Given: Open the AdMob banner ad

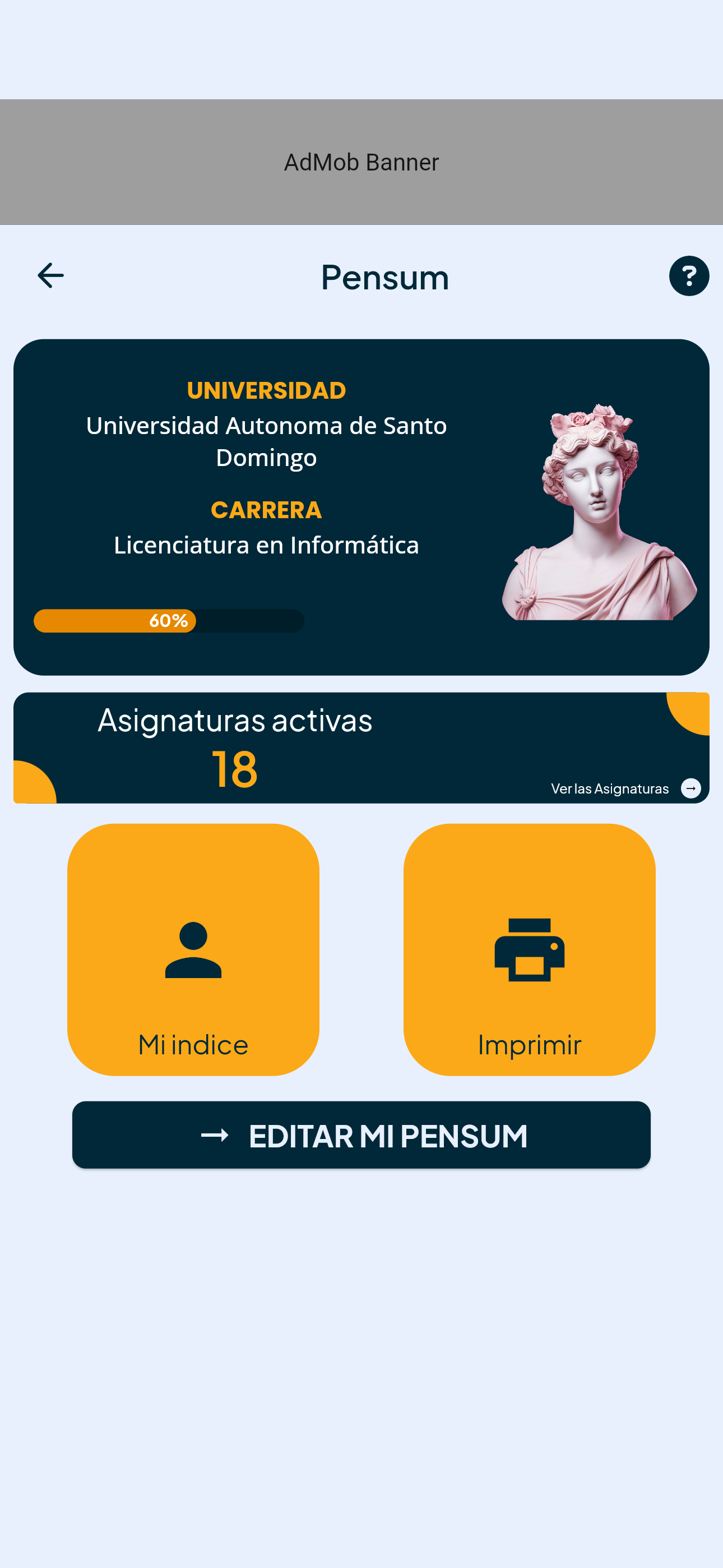Looking at the screenshot, I should (x=361, y=162).
